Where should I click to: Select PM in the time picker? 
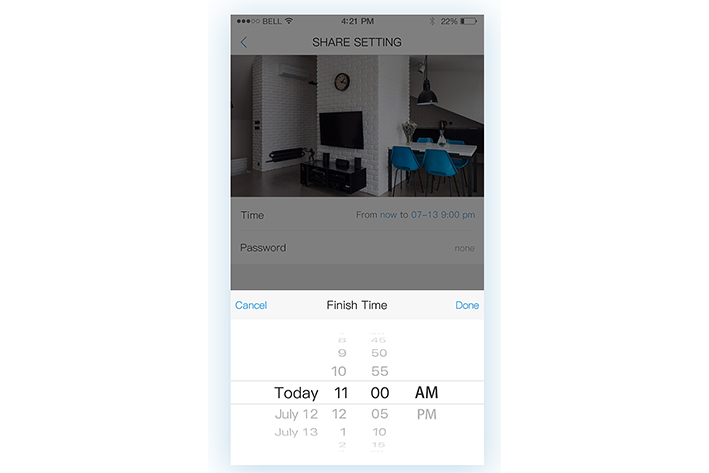[426, 414]
